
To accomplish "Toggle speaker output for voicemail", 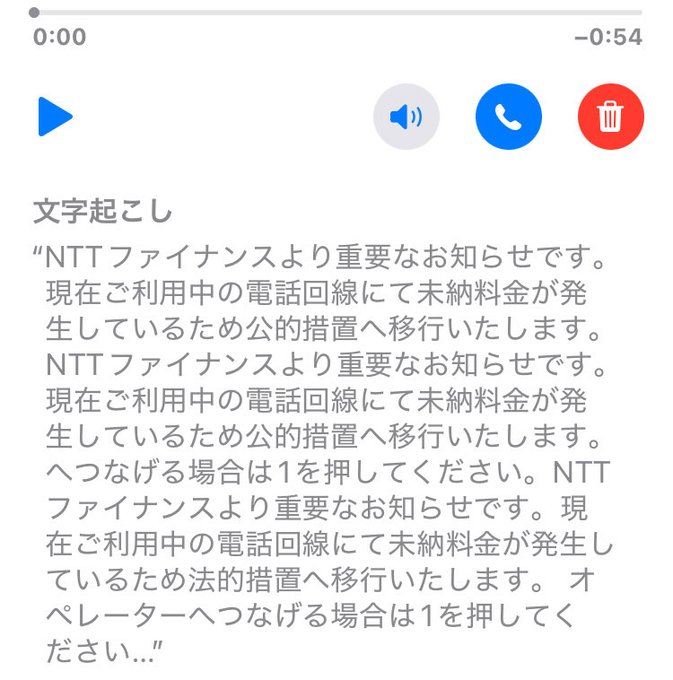I will 406,117.
